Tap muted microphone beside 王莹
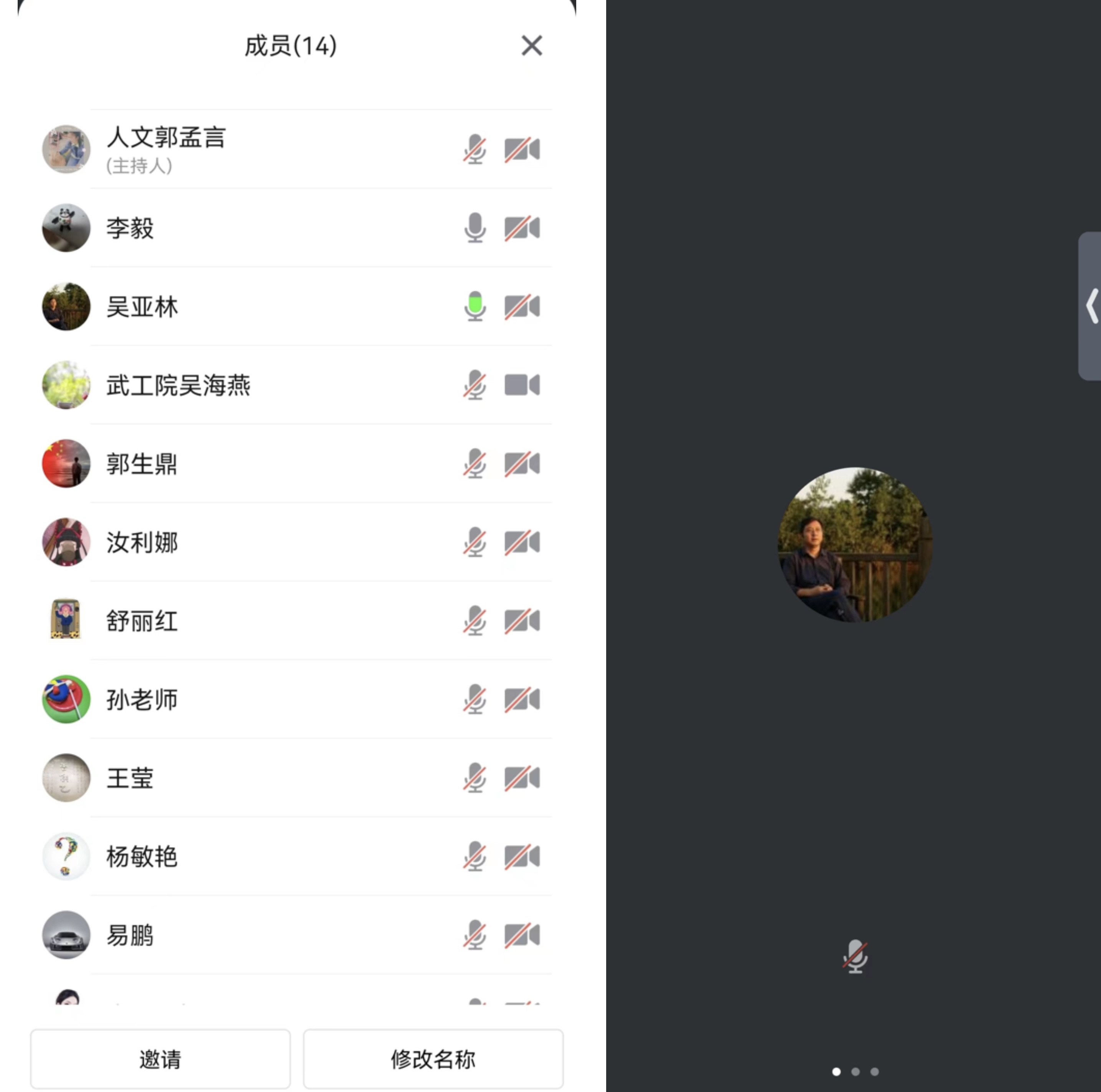The height and width of the screenshot is (1092, 1101). 474,778
